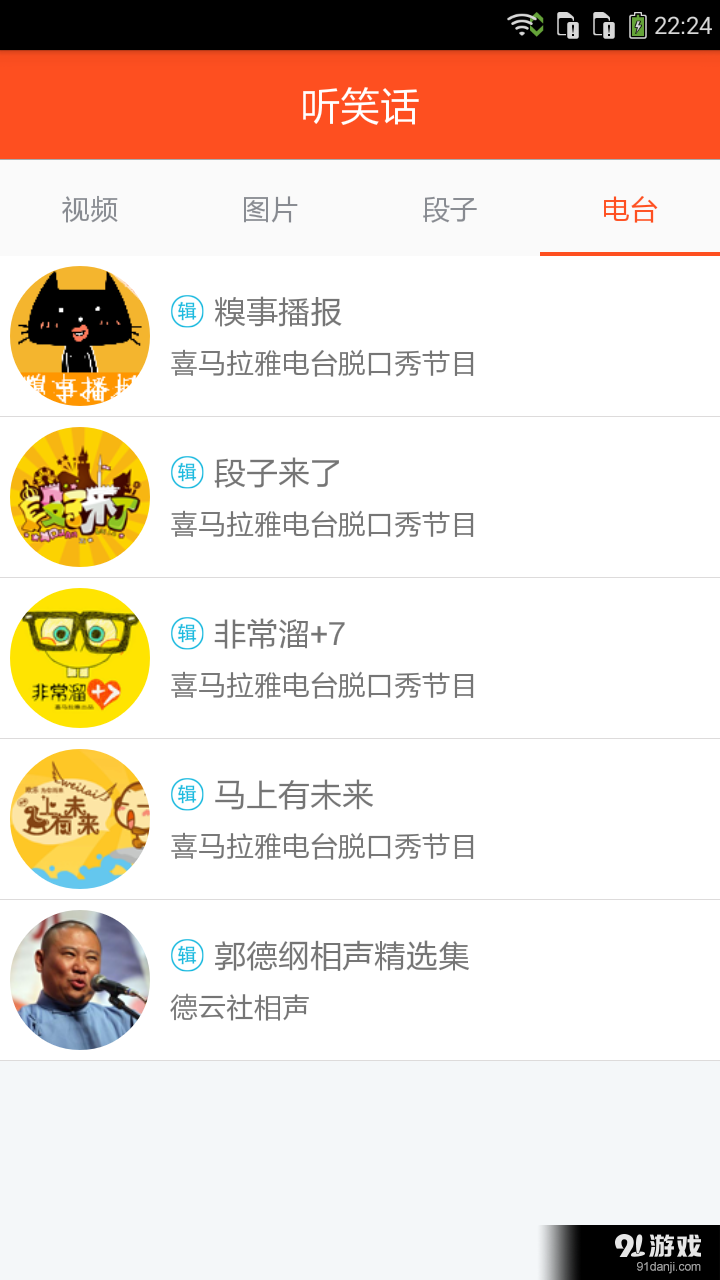Tap the 非常溜+7 cover thumbnail

click(80, 658)
